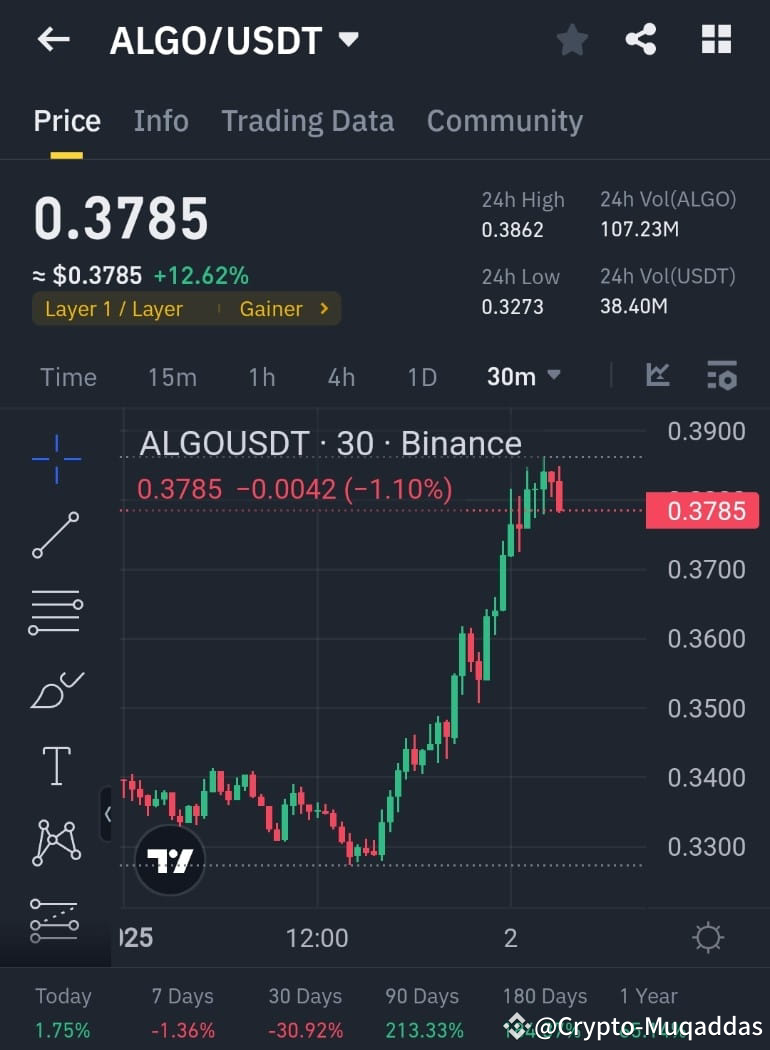The image size is (770, 1050).
Task: Collapse the drawing toolbar with side chevron
Action: click(x=110, y=815)
